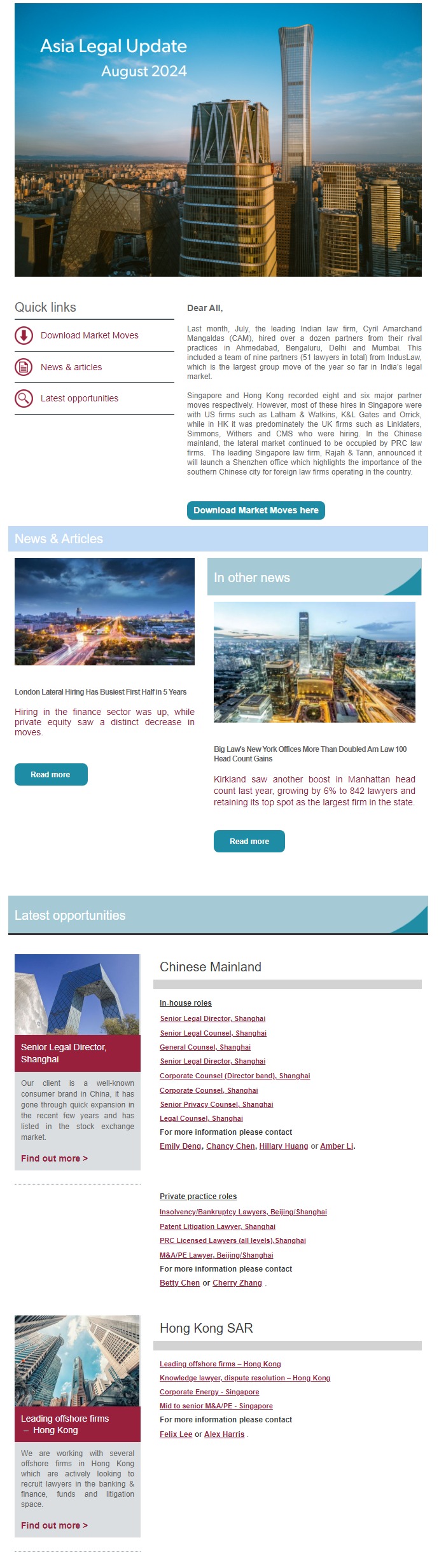The height and width of the screenshot is (1568, 446).
Task: Open the Corporate Counsel (Director band), Shanghai role
Action: (235, 1076)
